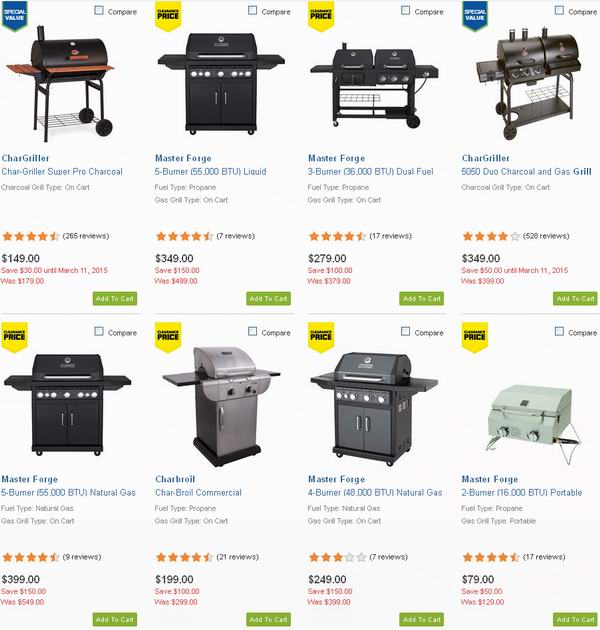Image resolution: width=600 pixels, height=630 pixels.
Task: Add 4-Burner Natural Gas grill to cart
Action: point(422,619)
